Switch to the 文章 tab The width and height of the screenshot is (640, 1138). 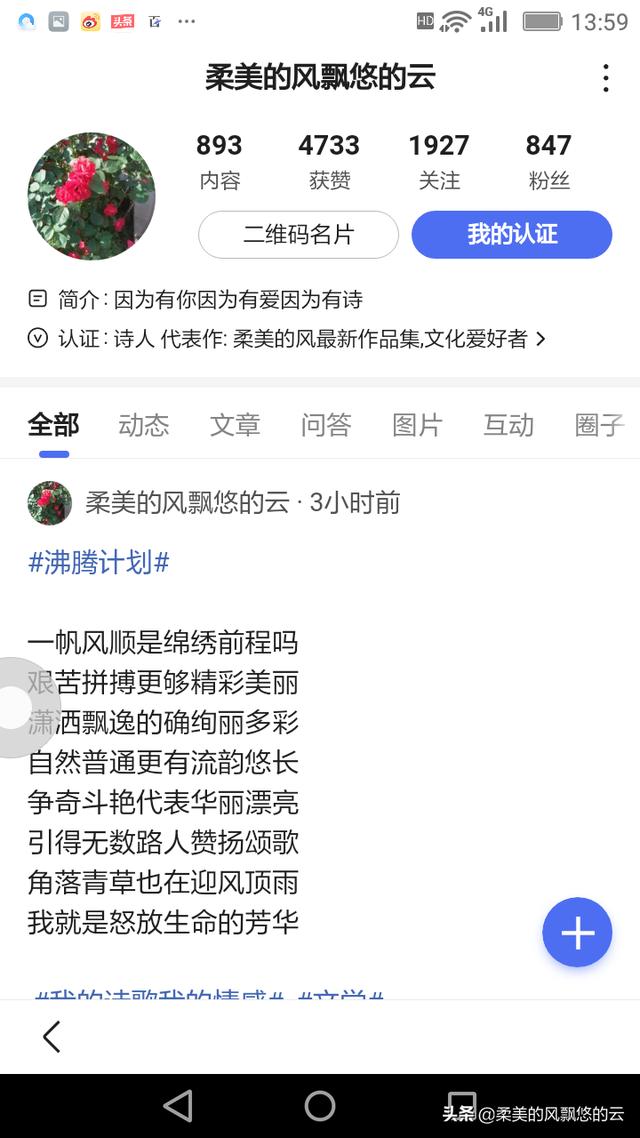pyautogui.click(x=235, y=425)
